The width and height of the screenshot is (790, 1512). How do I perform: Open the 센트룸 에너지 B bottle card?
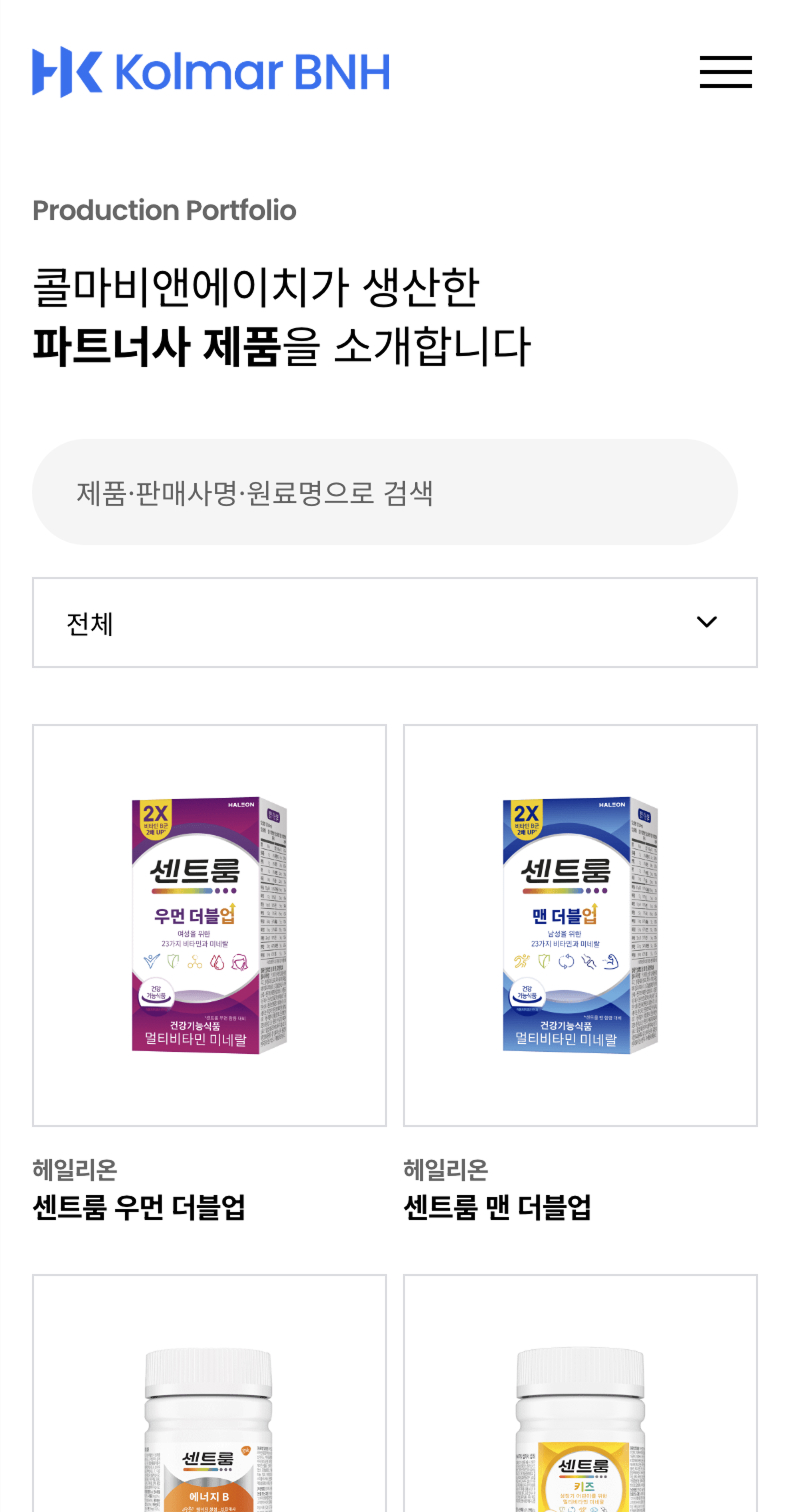(x=209, y=1400)
